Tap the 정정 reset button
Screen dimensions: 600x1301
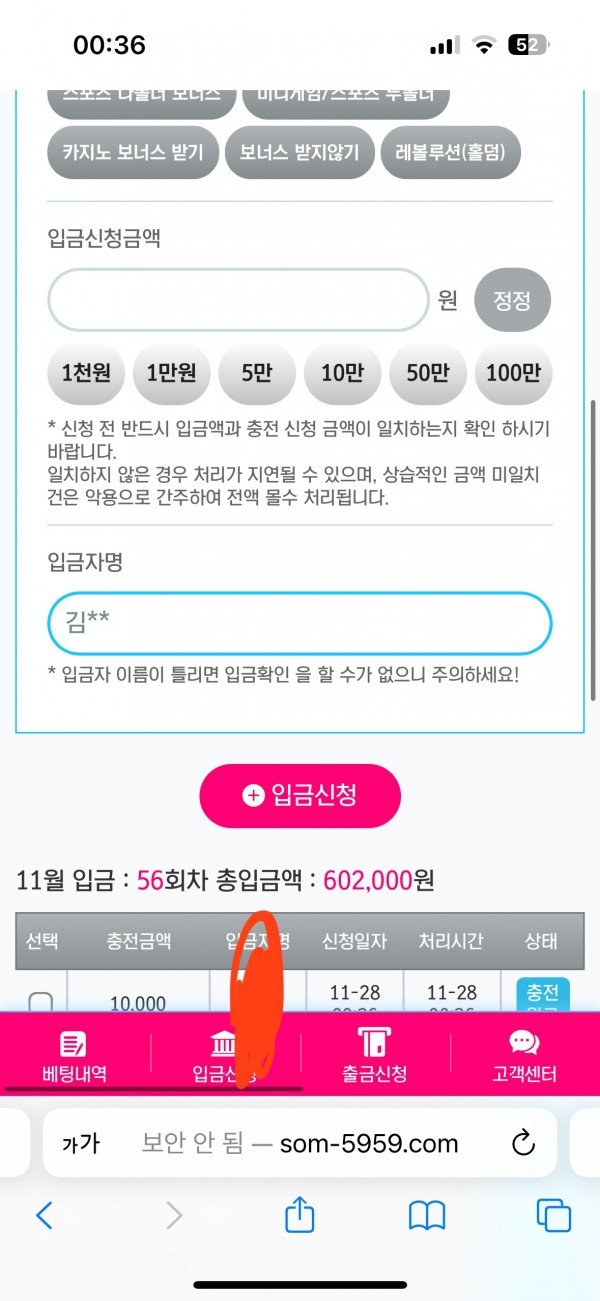512,300
